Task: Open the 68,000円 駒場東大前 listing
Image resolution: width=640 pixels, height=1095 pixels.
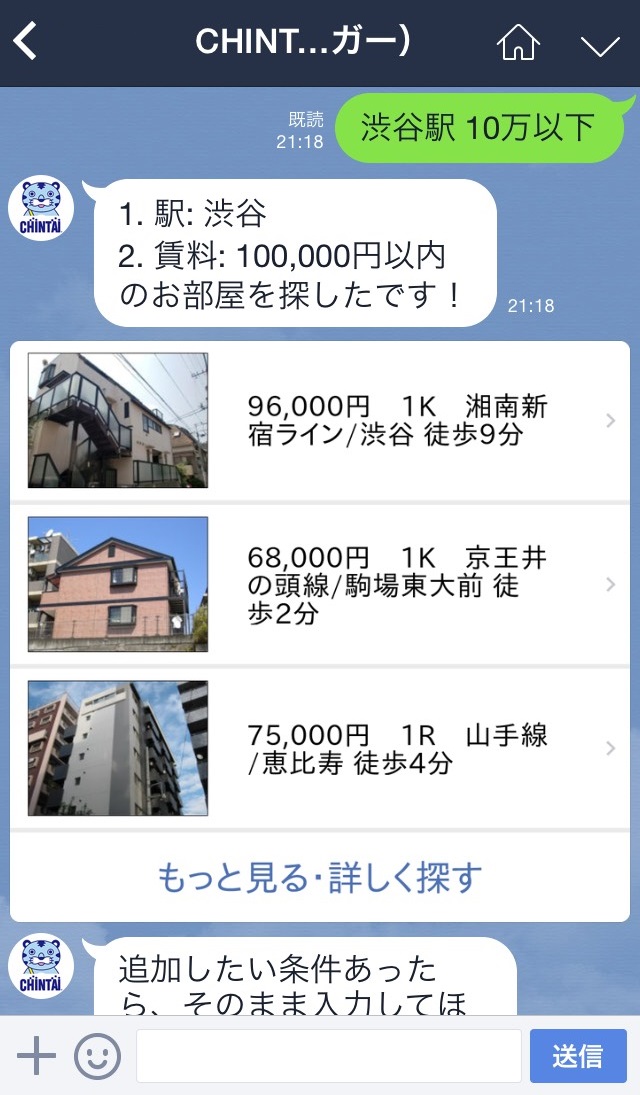Action: 320,584
